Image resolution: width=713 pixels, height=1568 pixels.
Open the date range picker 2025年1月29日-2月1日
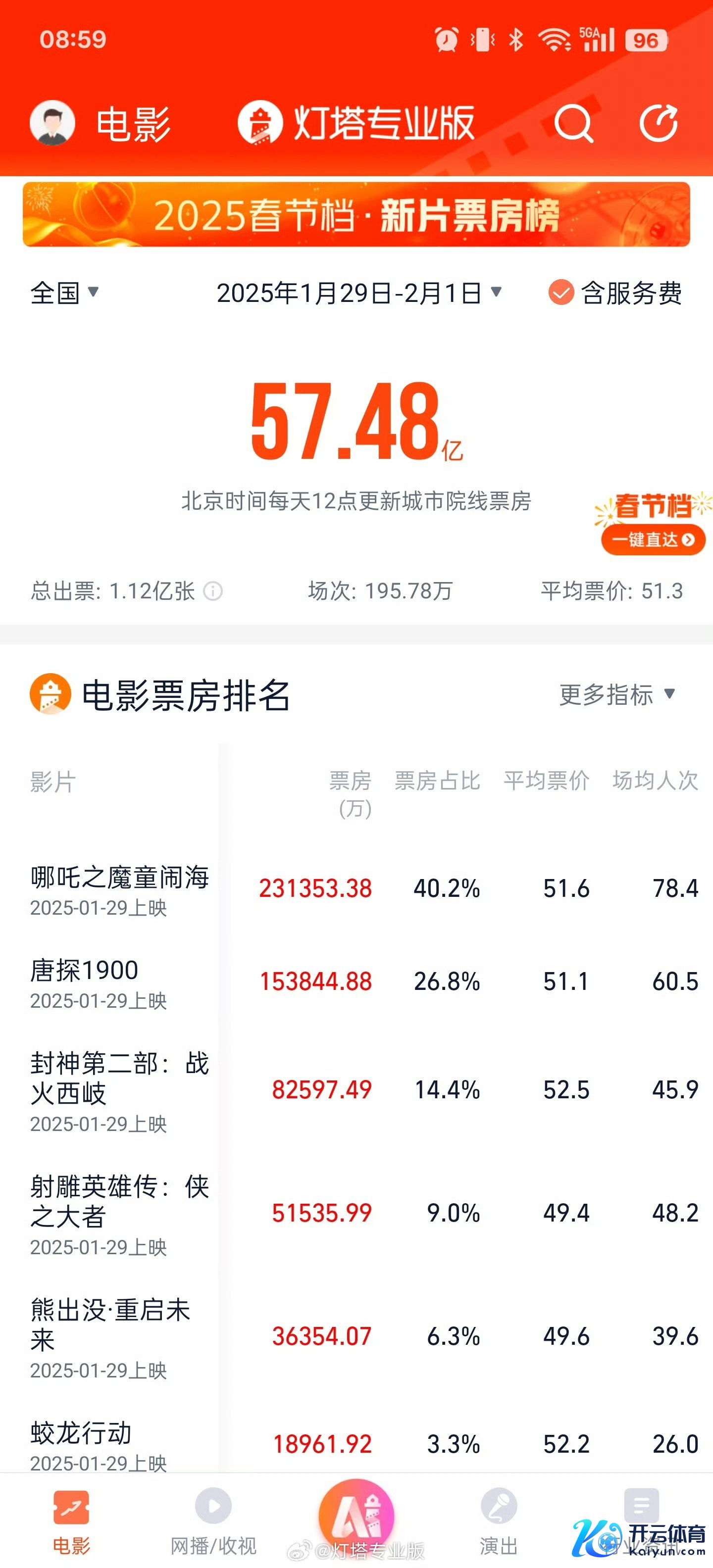tap(358, 293)
